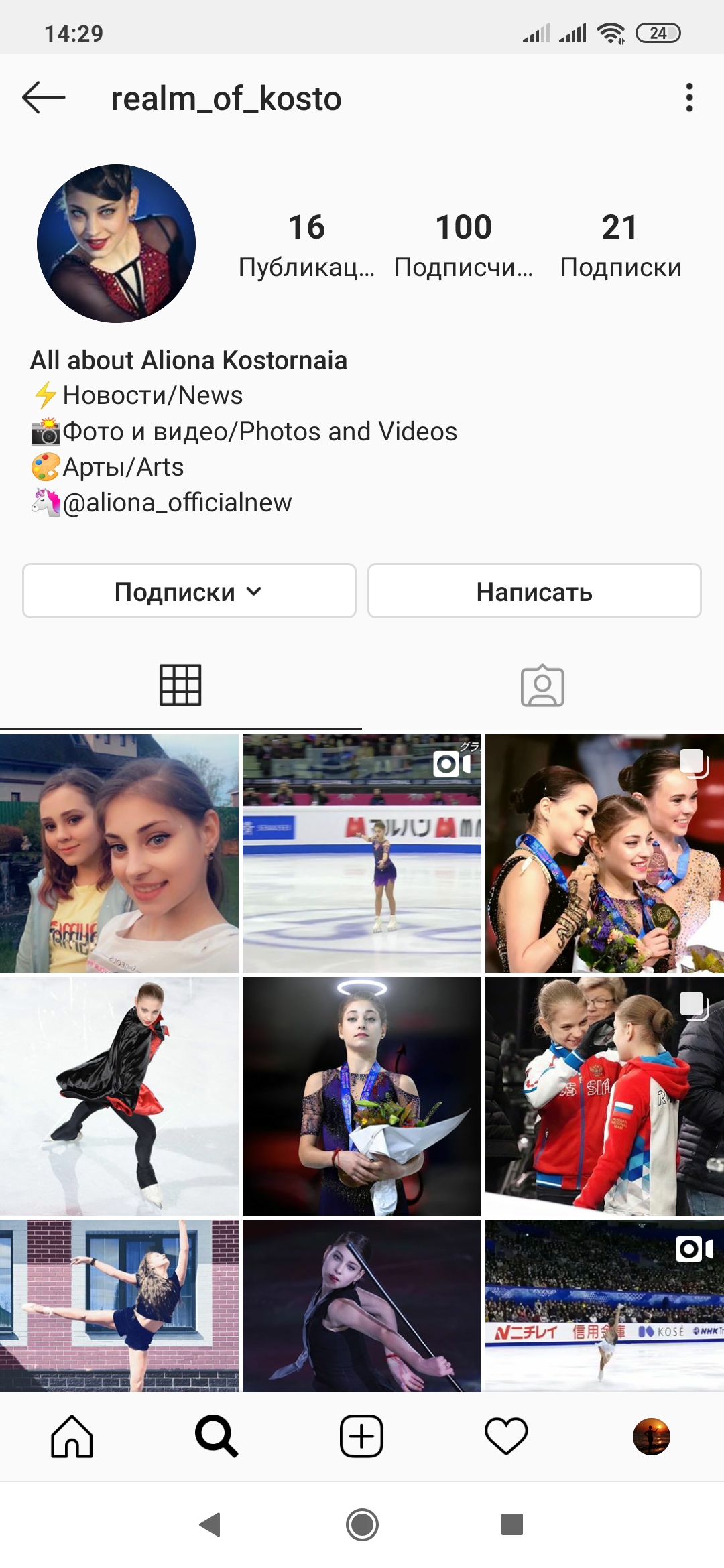Tap Написать to message this account
Viewport: 724px width, 1568px height.
(x=534, y=591)
